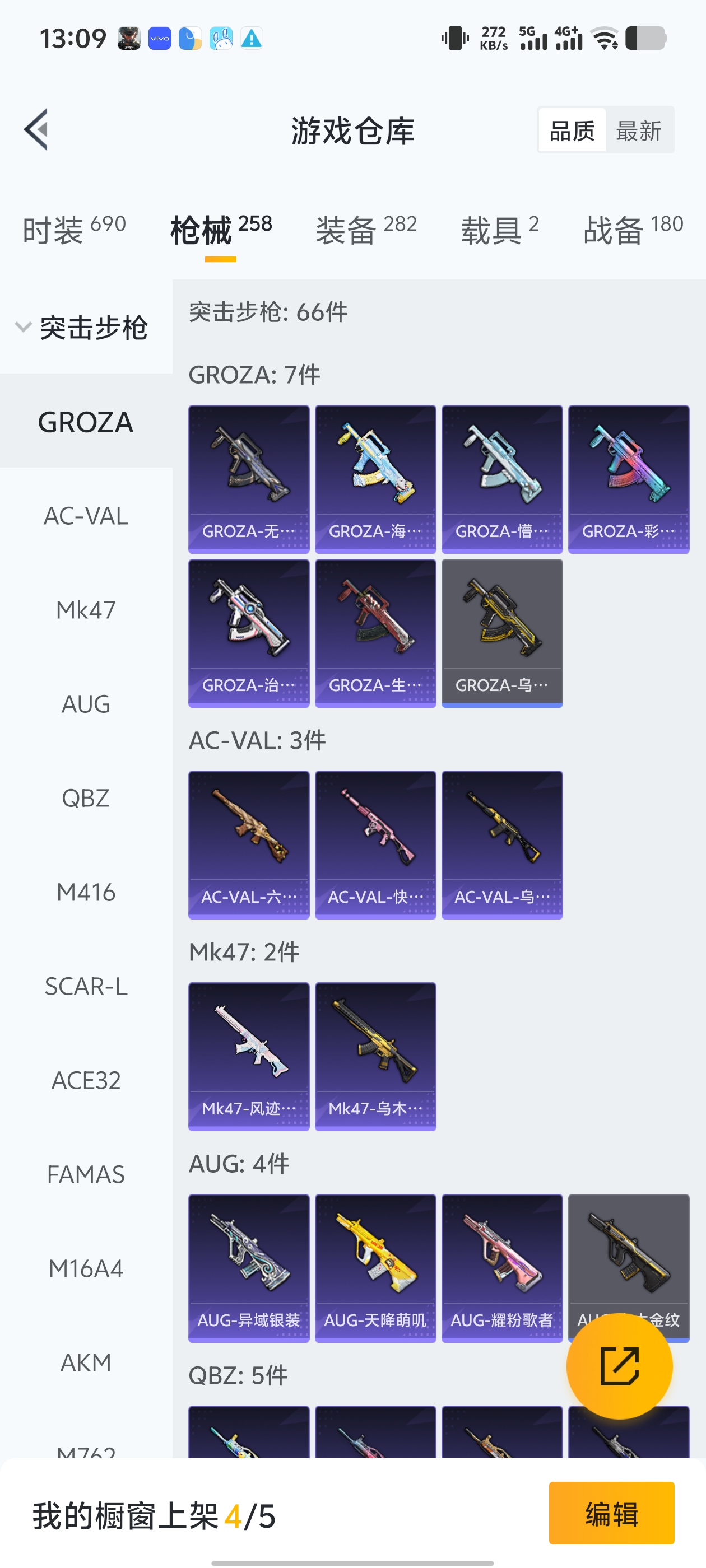Viewport: 706px width, 1568px height.
Task: Open the GROZA-乌… skin tile
Action: pyautogui.click(x=501, y=632)
